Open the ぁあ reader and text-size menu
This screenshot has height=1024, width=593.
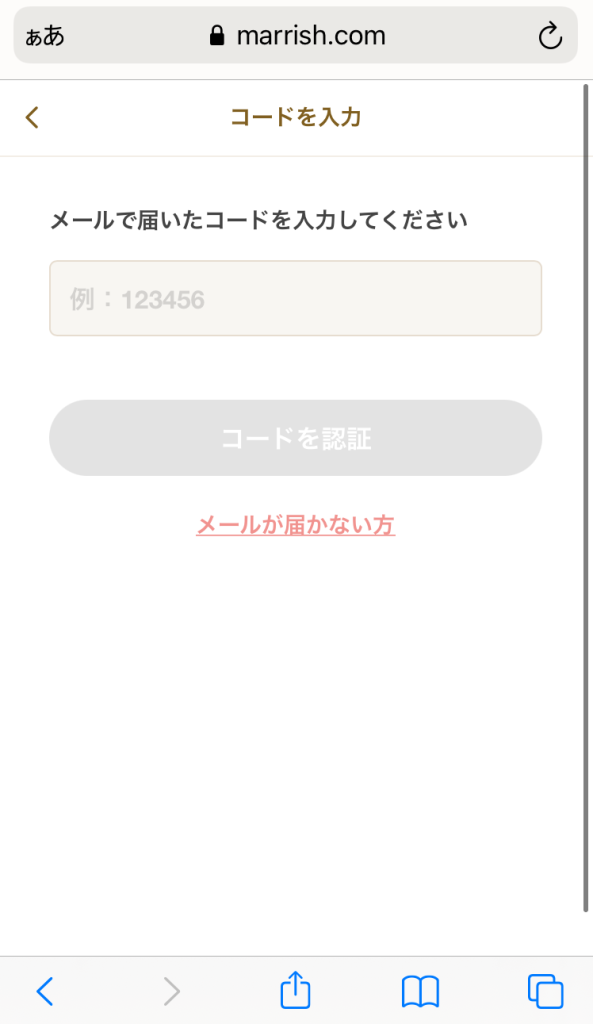(44, 36)
